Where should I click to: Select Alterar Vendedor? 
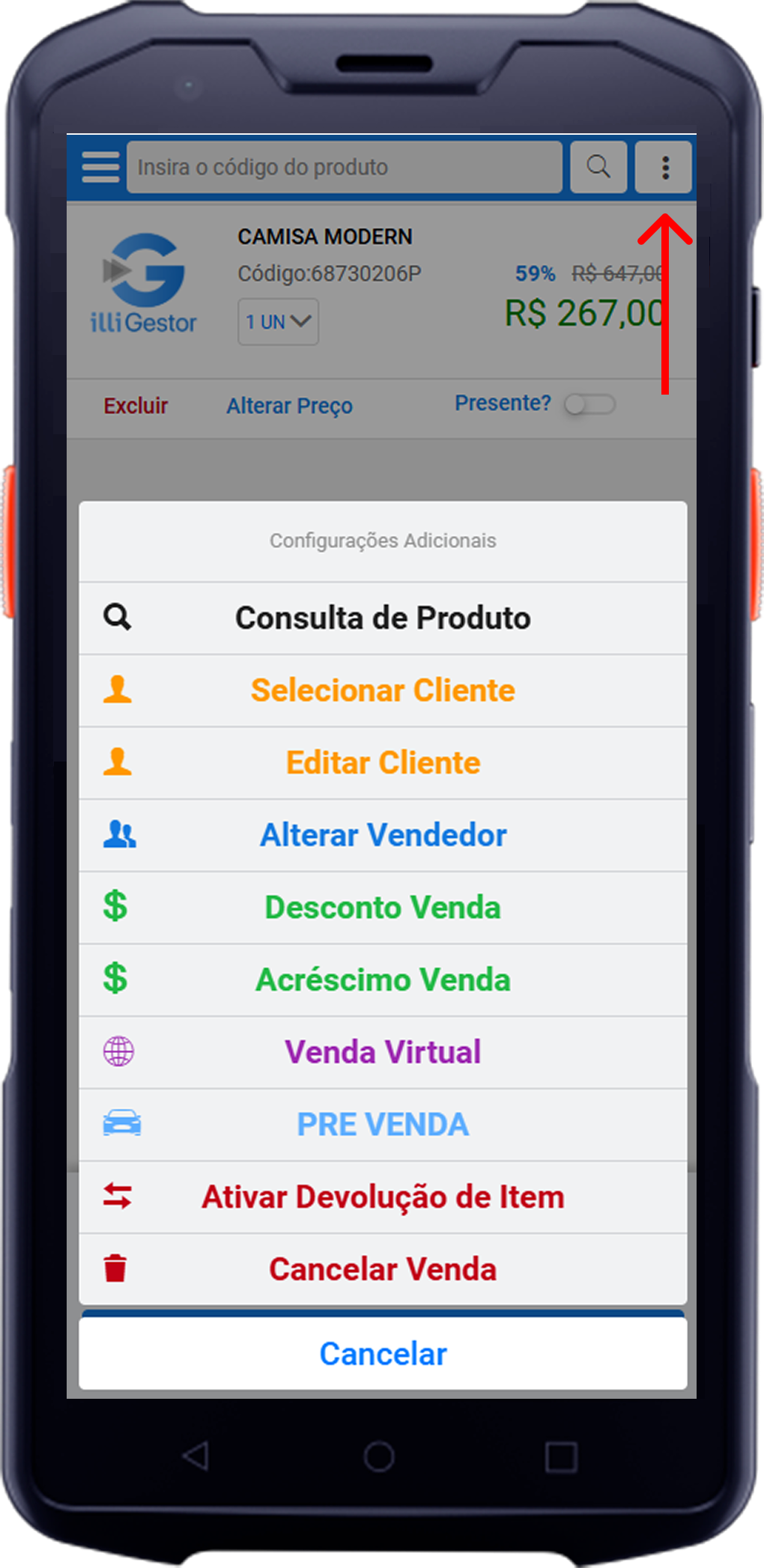click(x=383, y=836)
